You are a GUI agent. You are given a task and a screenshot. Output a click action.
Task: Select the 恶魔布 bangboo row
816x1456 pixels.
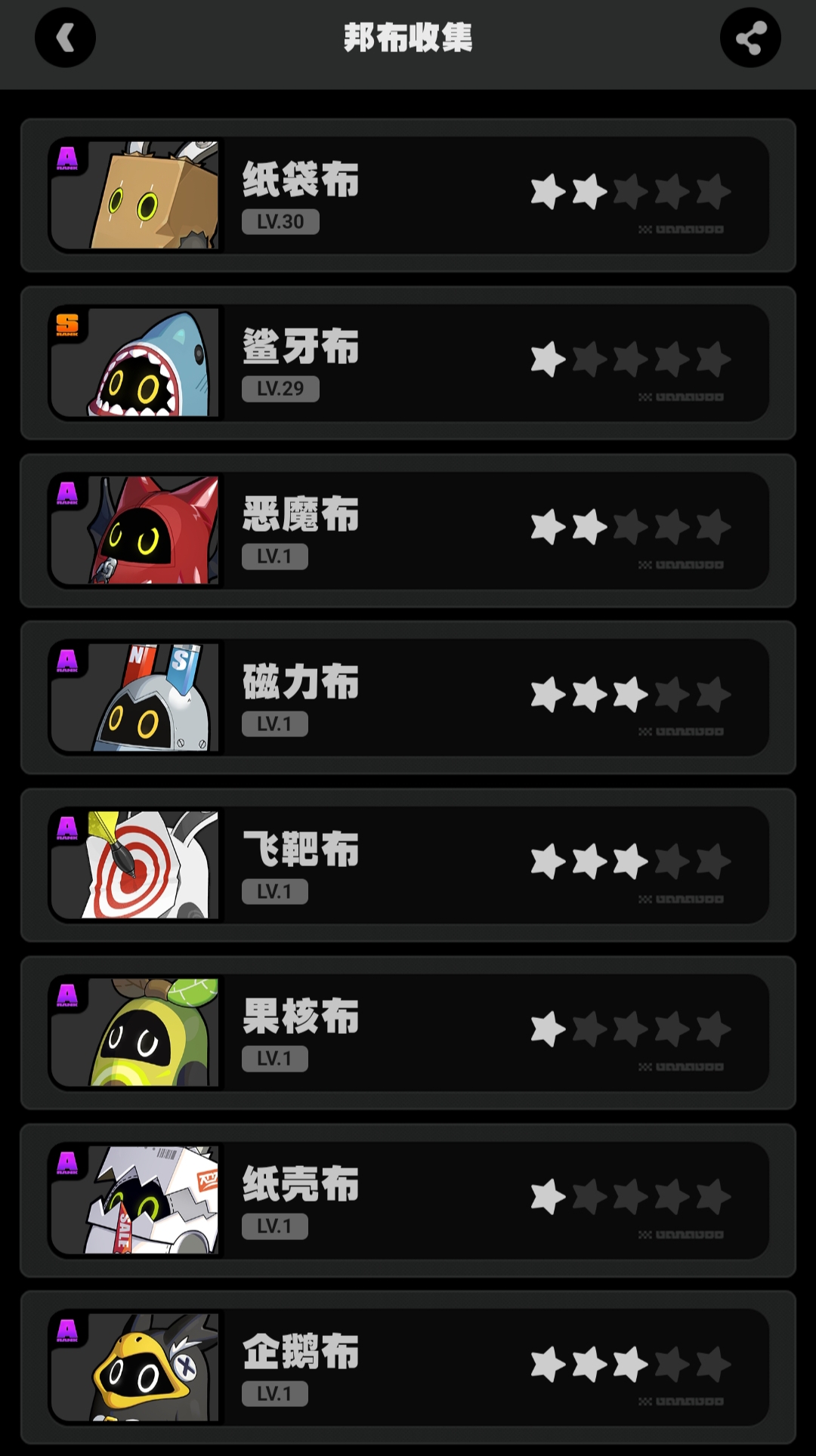point(408,530)
